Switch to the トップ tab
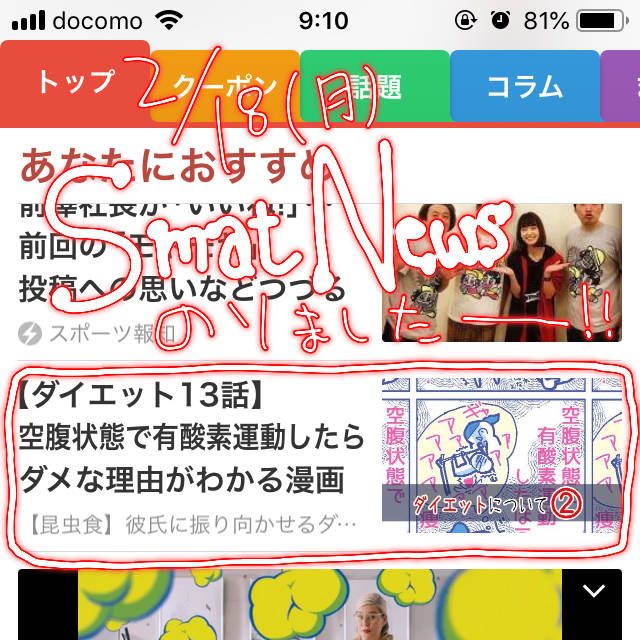Viewport: 640px width, 640px height. pyautogui.click(x=75, y=84)
